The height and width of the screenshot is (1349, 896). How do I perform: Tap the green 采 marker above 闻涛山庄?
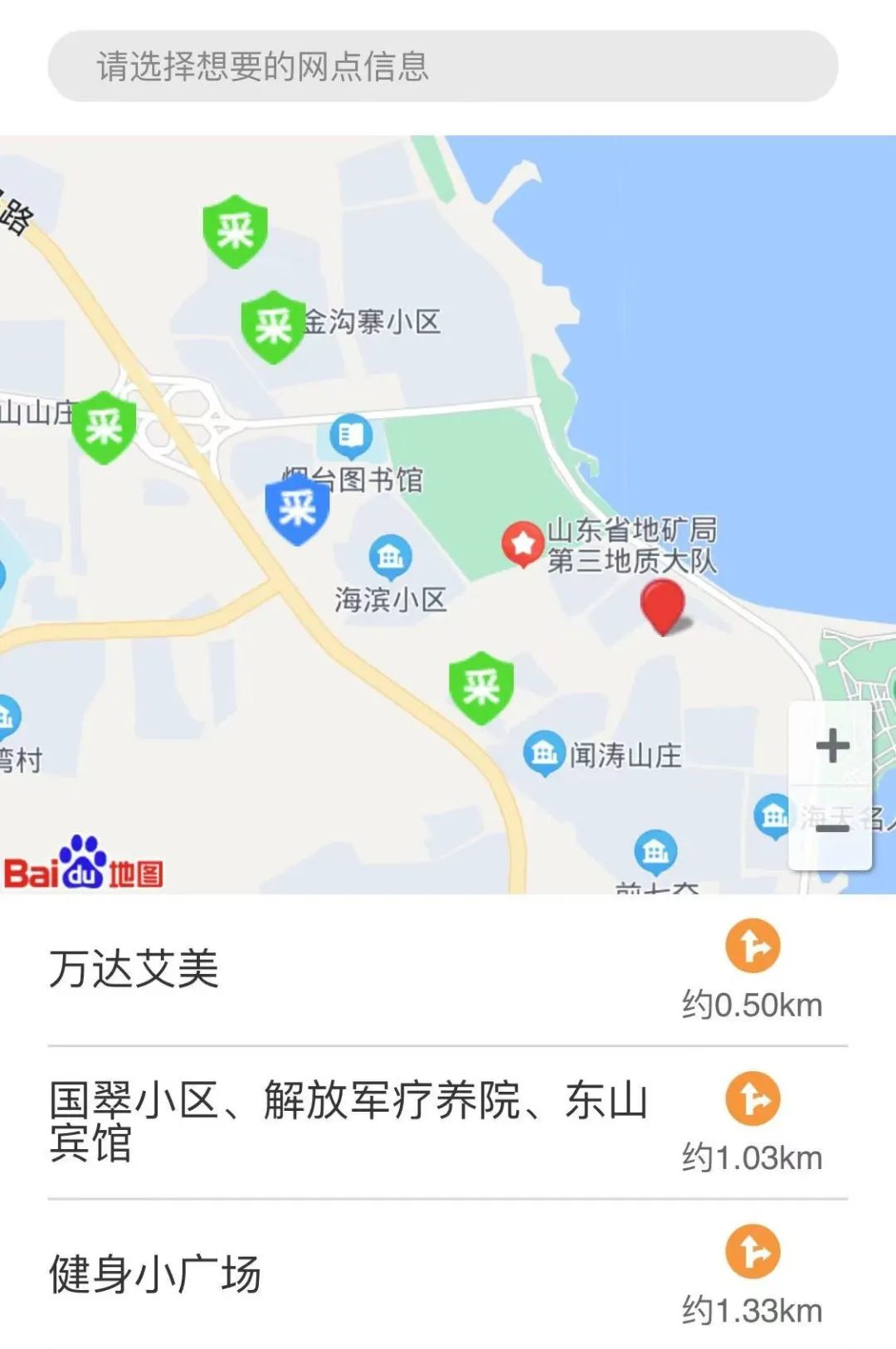[481, 687]
